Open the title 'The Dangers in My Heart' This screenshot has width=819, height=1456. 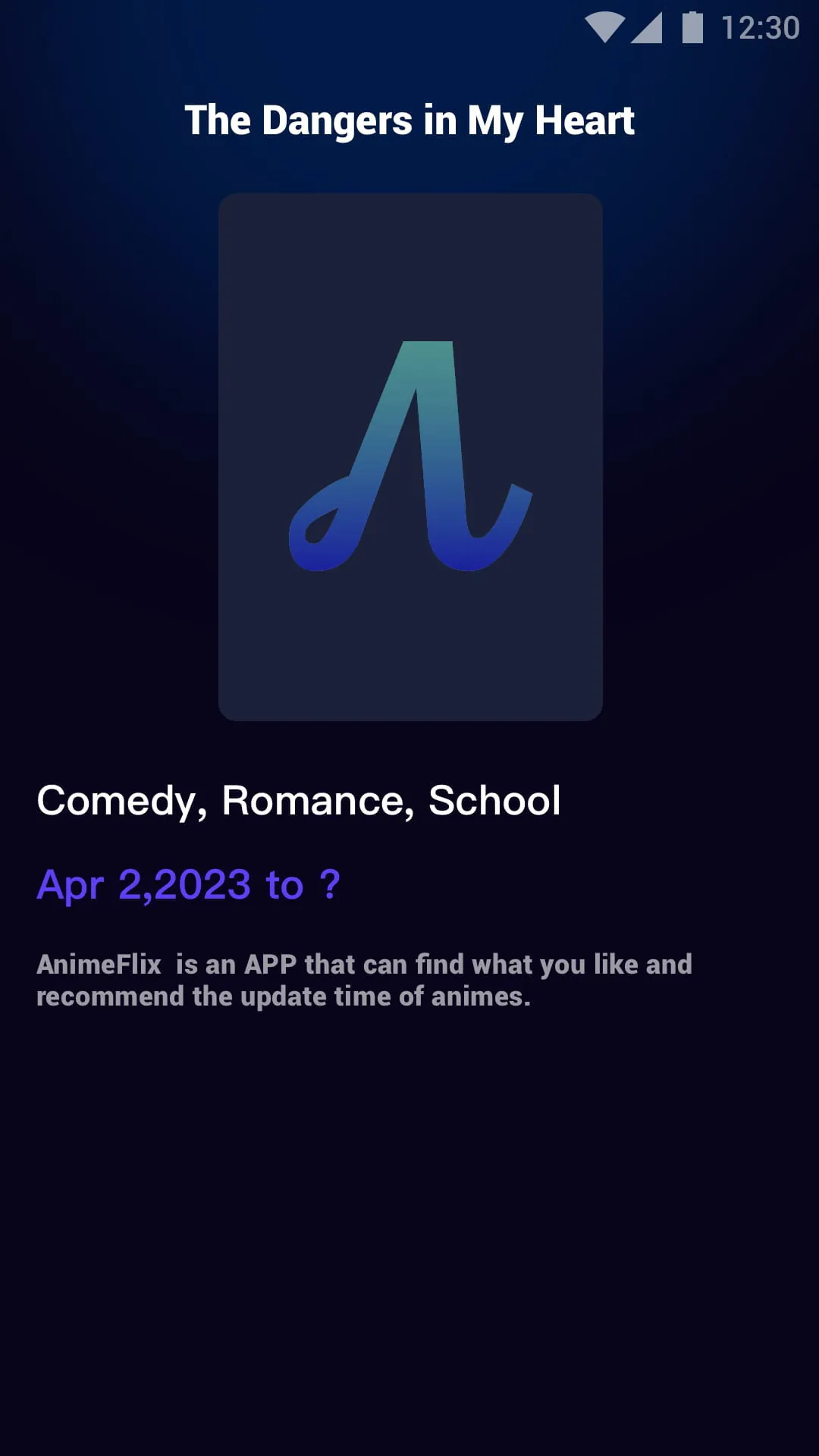409,120
